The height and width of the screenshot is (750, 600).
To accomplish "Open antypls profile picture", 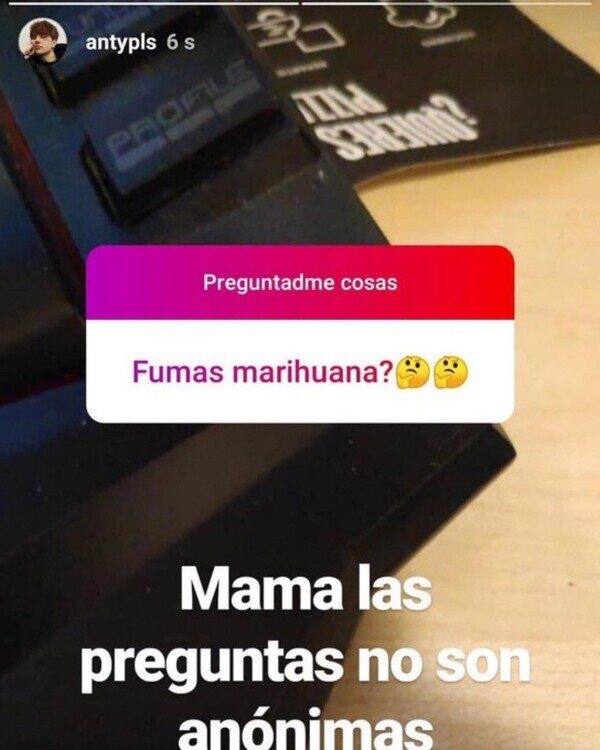I will click(x=43, y=42).
